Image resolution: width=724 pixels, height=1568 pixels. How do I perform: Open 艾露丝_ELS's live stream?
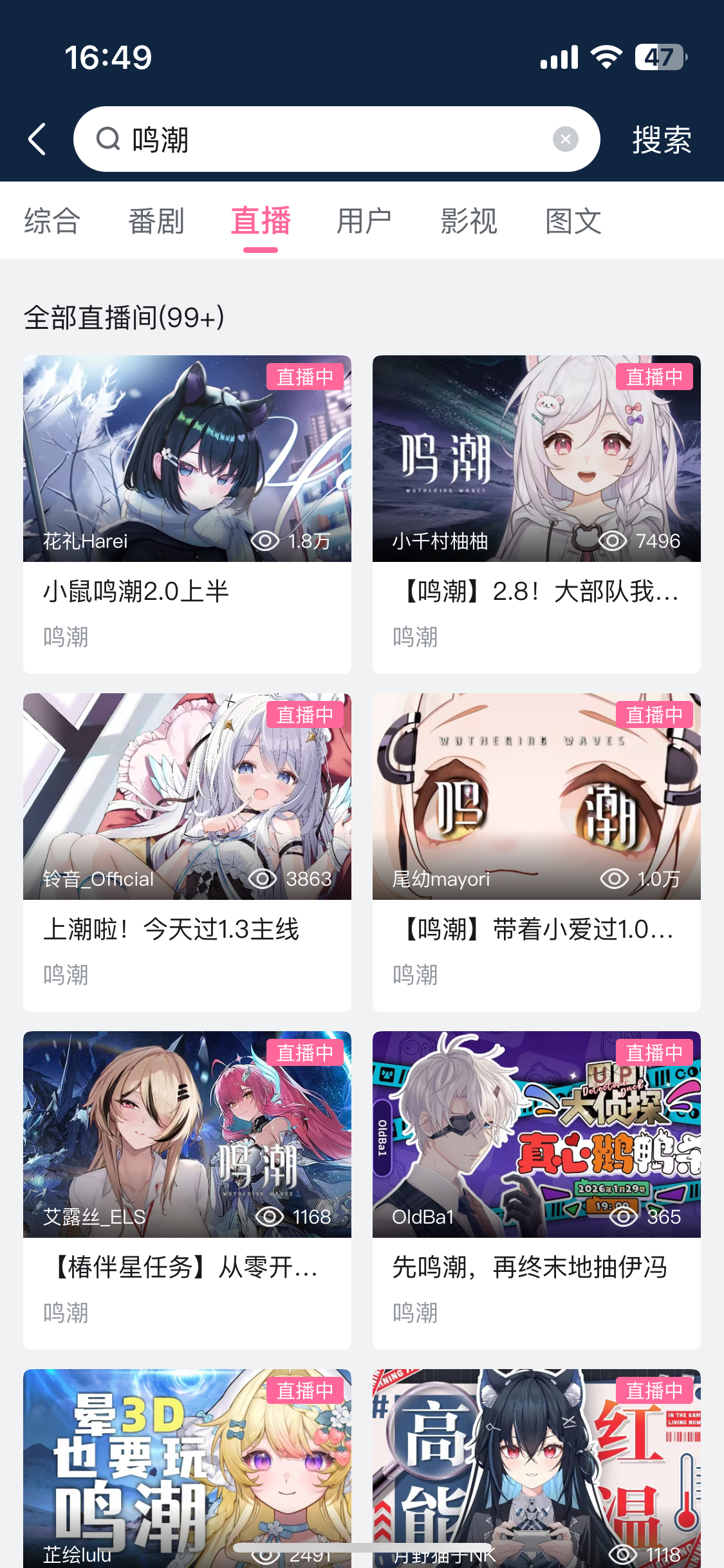click(187, 1134)
